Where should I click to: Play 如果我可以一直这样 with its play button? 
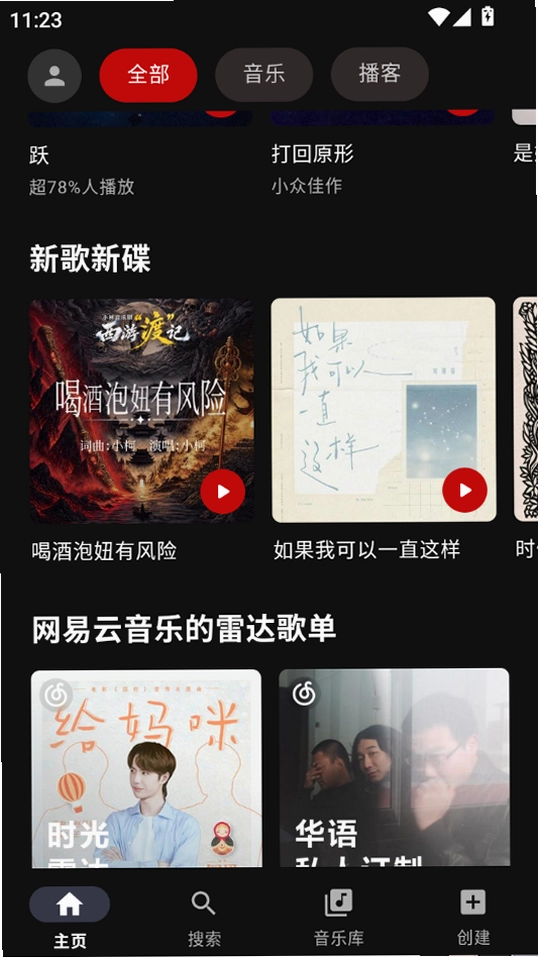coord(465,490)
